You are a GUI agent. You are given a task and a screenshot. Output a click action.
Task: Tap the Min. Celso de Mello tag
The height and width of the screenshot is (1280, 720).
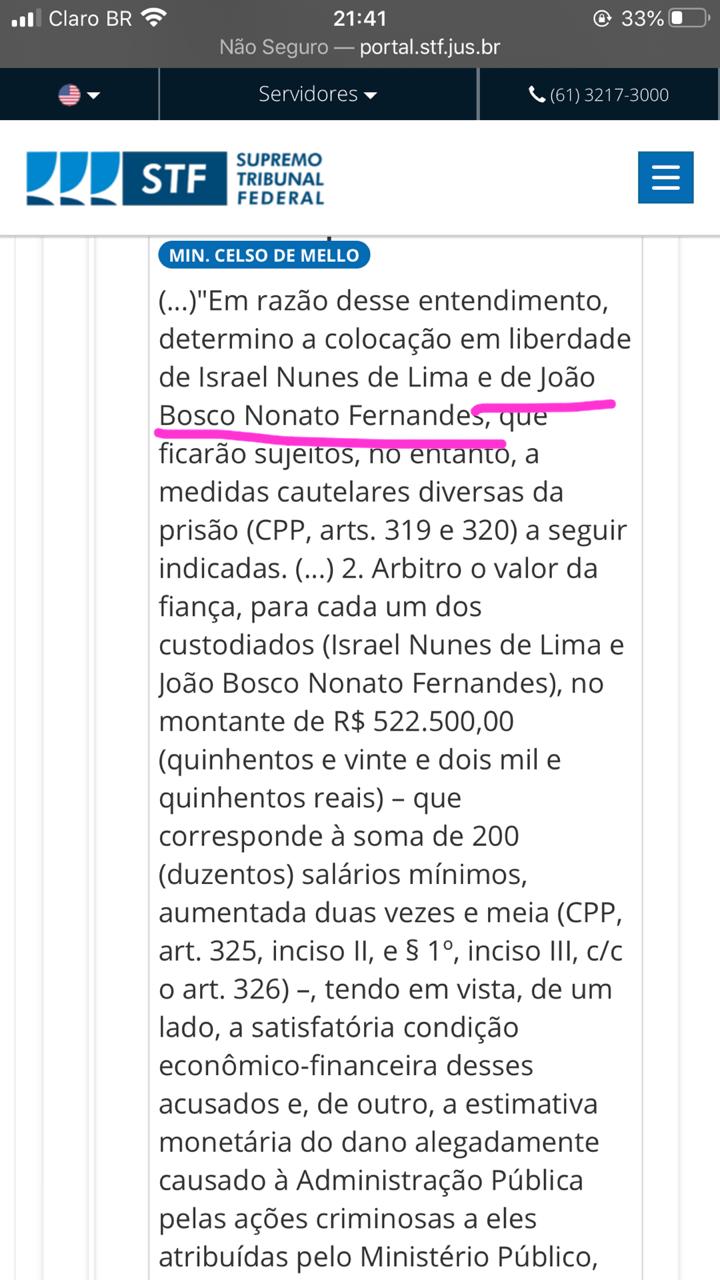(264, 255)
